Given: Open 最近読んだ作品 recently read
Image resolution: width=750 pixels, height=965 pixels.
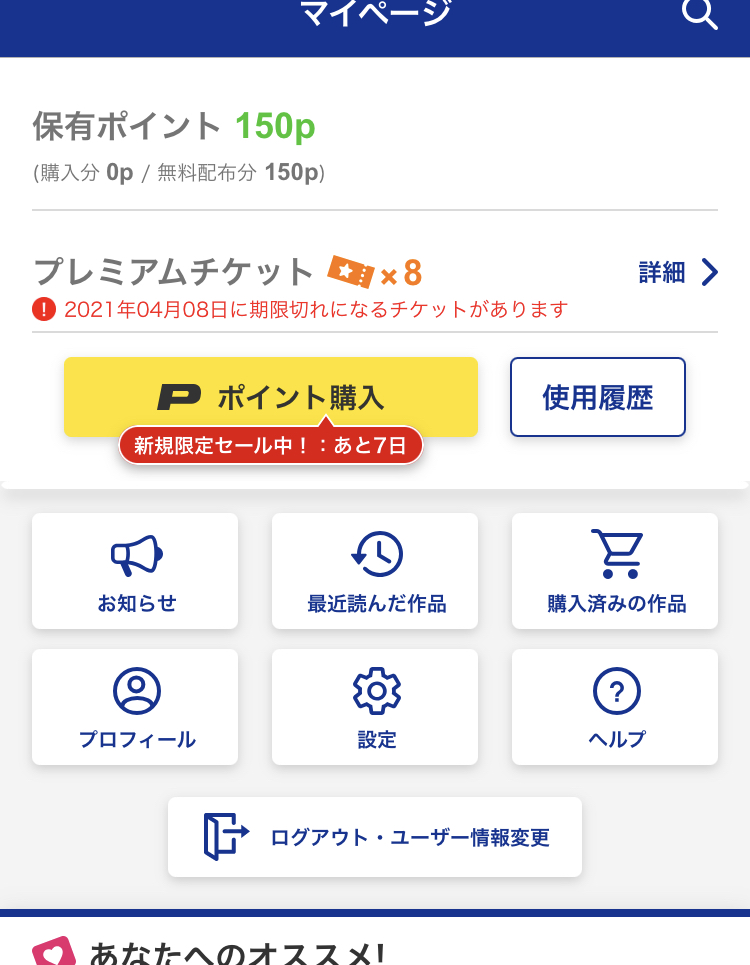Looking at the screenshot, I should (x=375, y=571).
